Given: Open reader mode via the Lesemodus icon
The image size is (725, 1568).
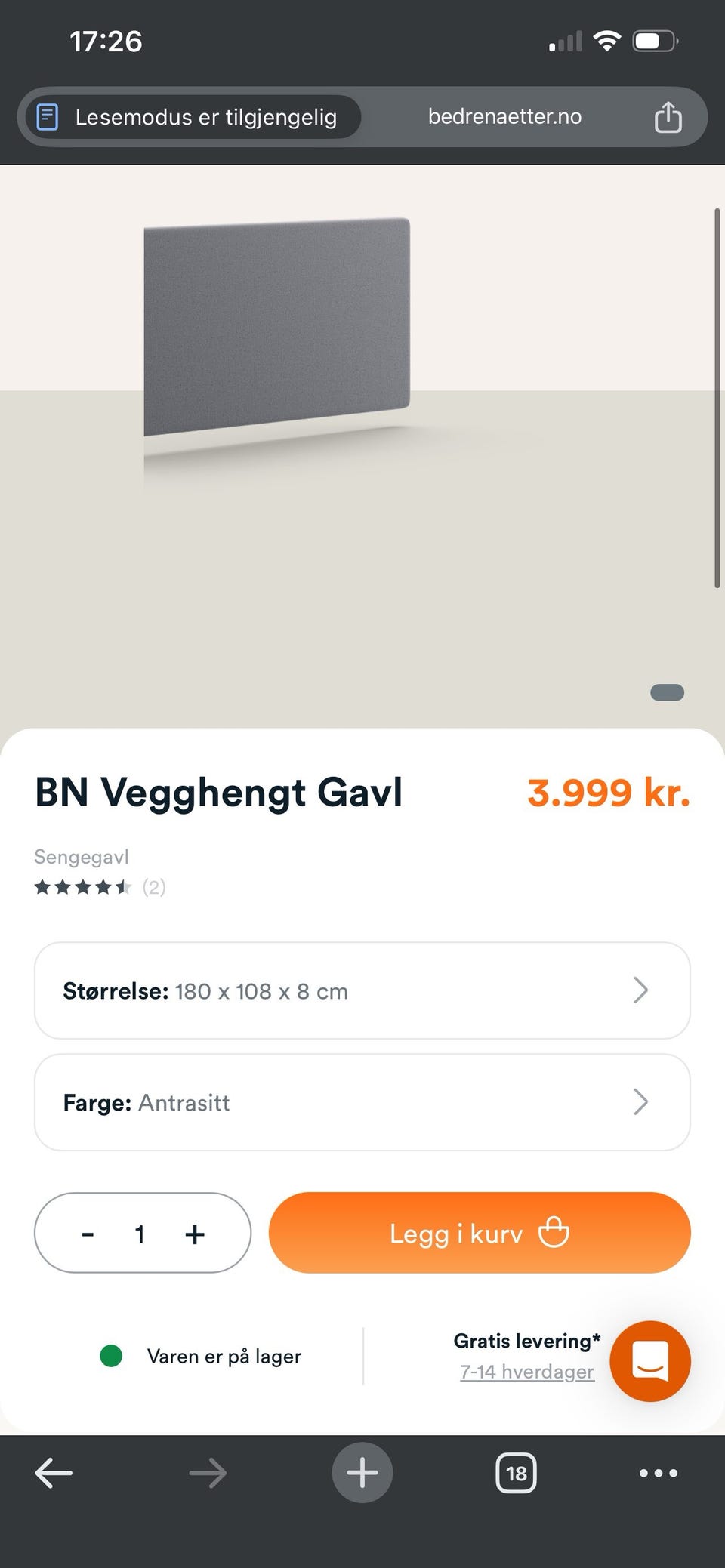Looking at the screenshot, I should pos(48,116).
